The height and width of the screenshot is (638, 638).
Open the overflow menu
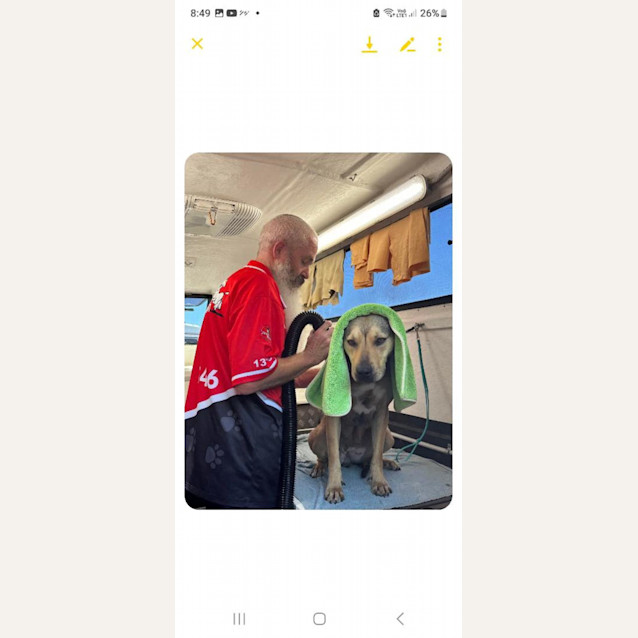(x=439, y=44)
